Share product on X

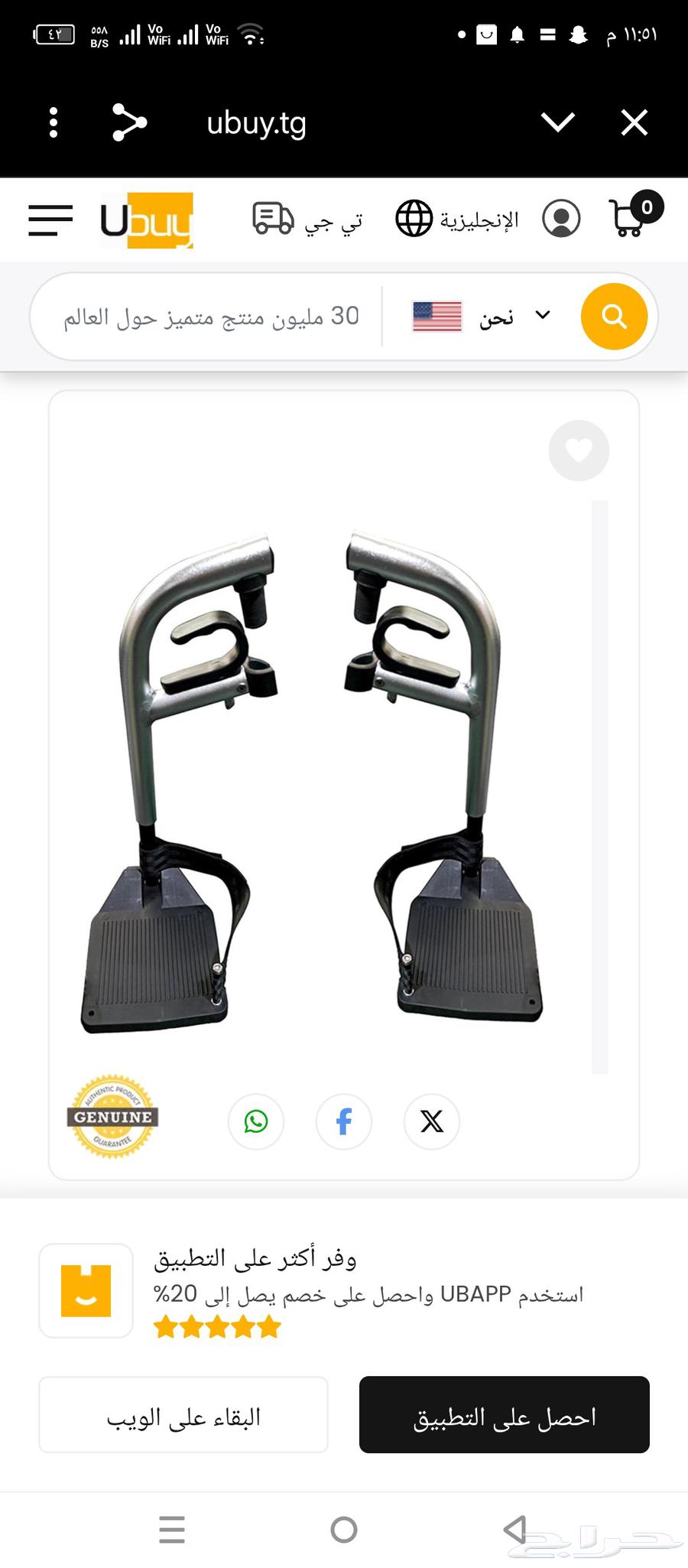(432, 1121)
